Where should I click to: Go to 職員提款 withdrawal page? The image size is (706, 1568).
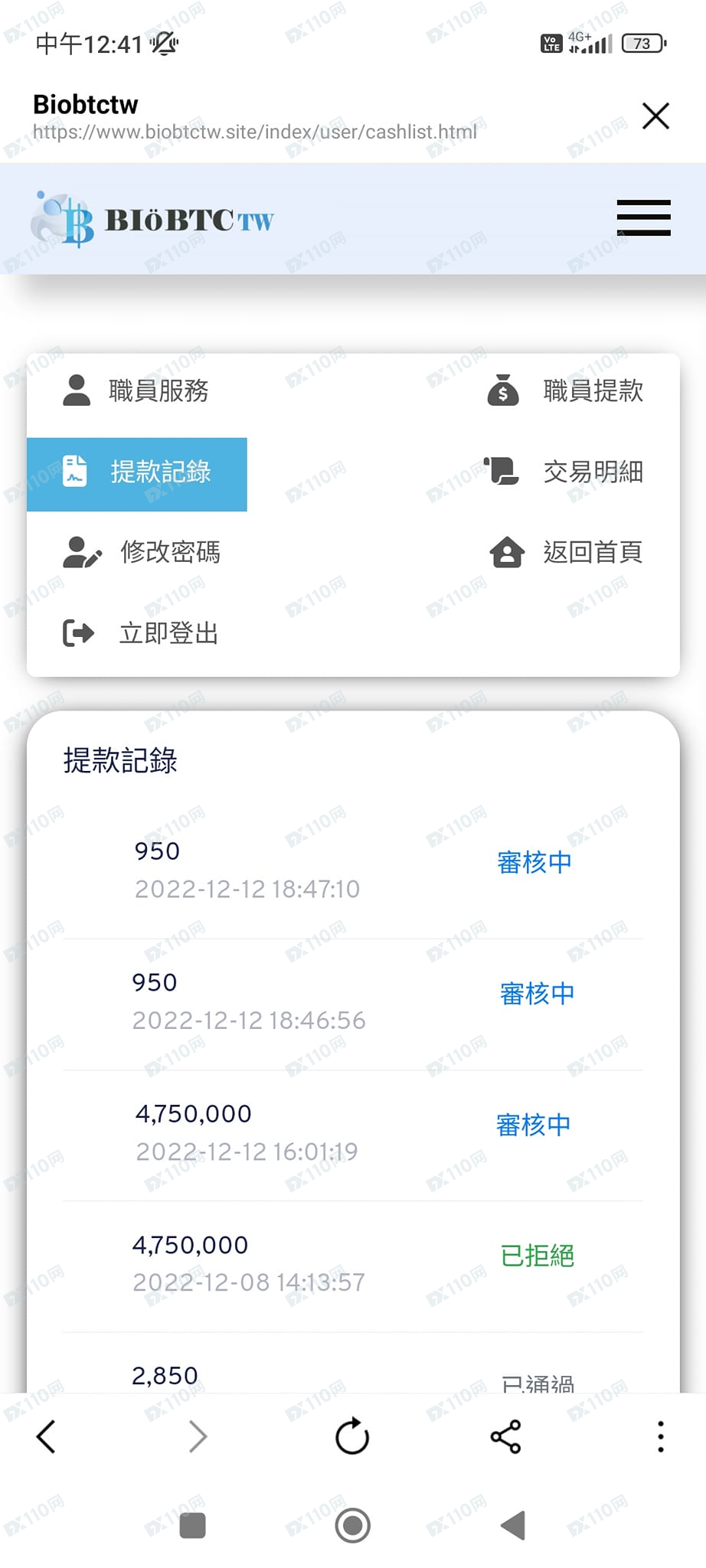[566, 390]
